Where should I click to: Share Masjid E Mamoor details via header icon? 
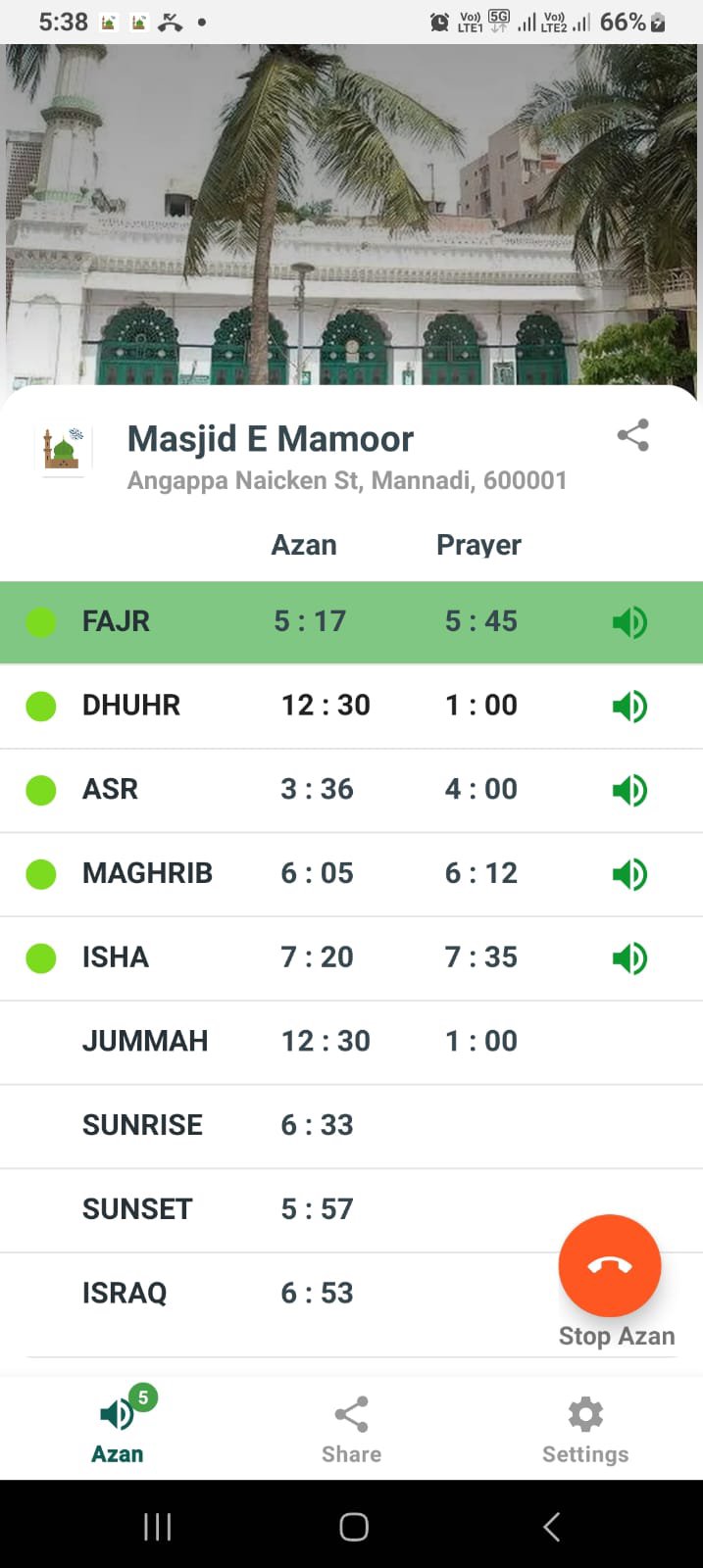point(632,436)
